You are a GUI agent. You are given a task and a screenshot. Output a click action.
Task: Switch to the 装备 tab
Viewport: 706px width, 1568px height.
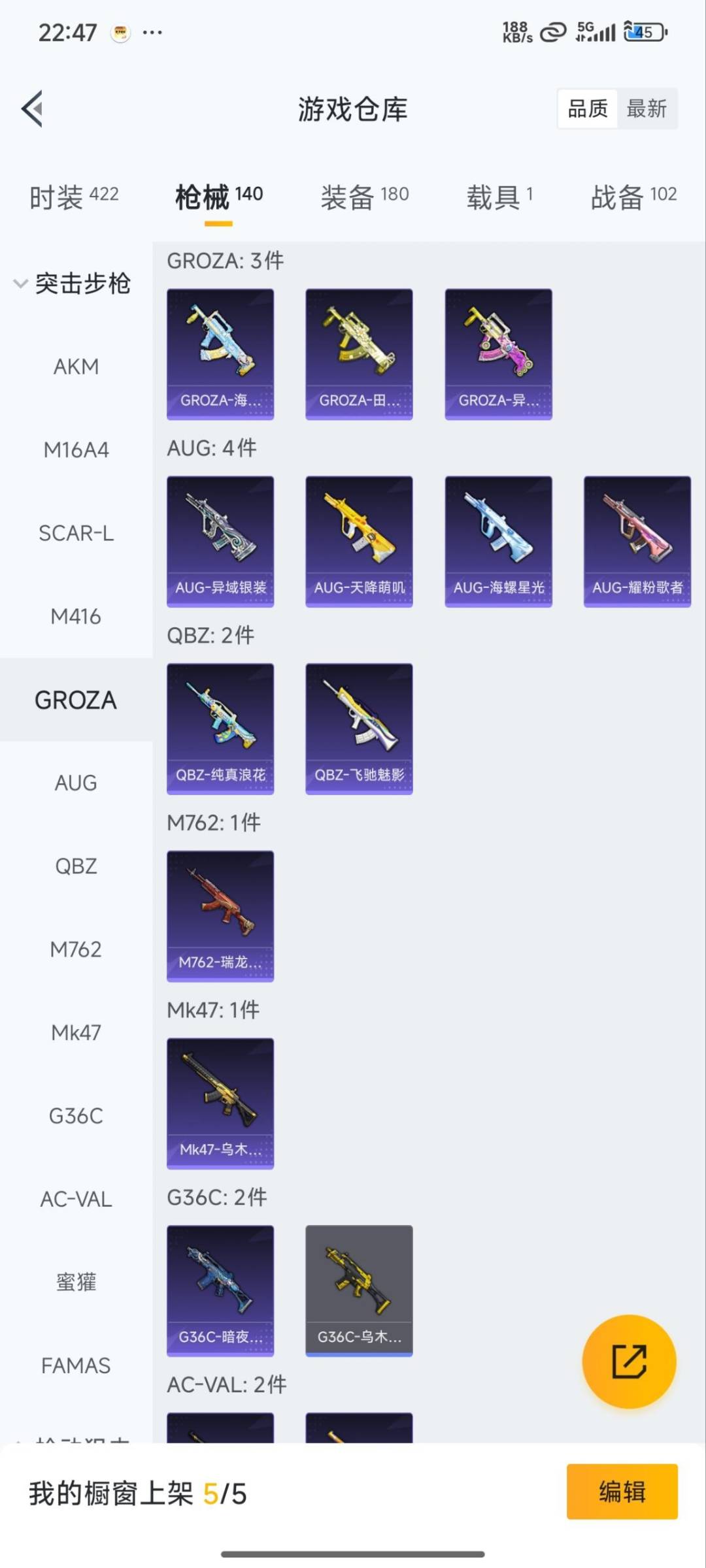click(364, 196)
